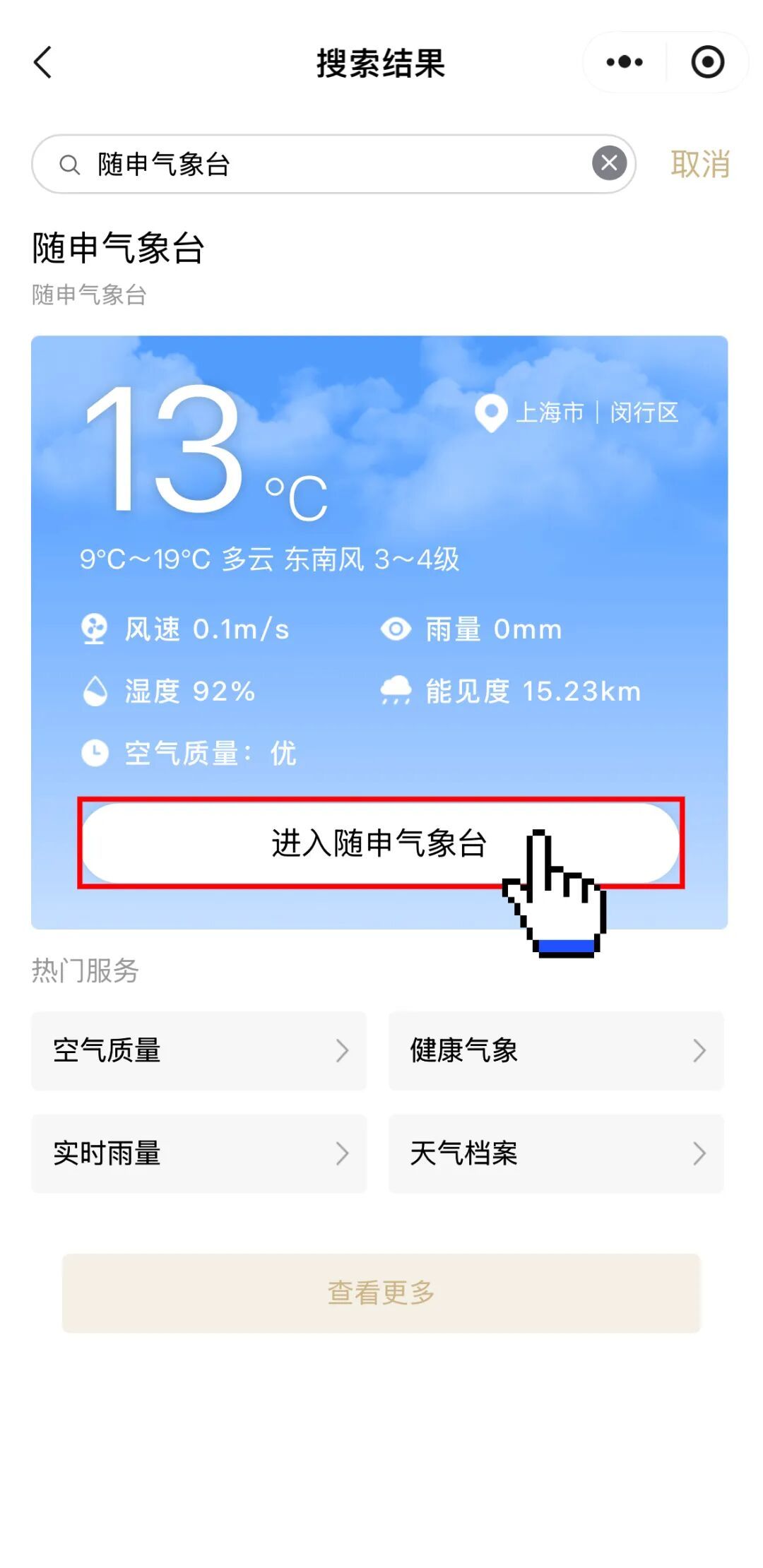Cancel the search with 取消
Viewport: 763px width, 1568px height.
[699, 164]
